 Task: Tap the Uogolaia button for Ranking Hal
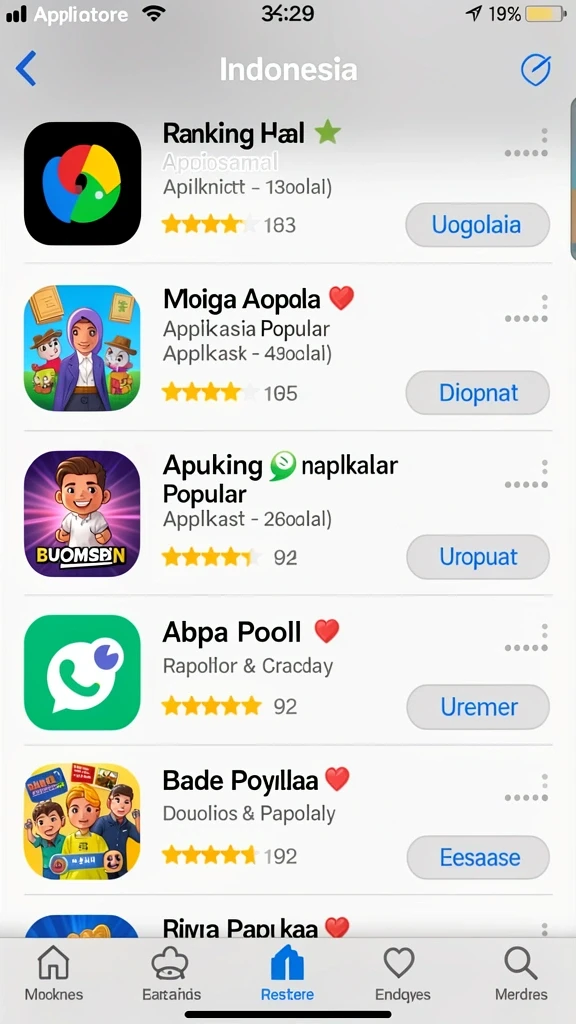coord(477,225)
